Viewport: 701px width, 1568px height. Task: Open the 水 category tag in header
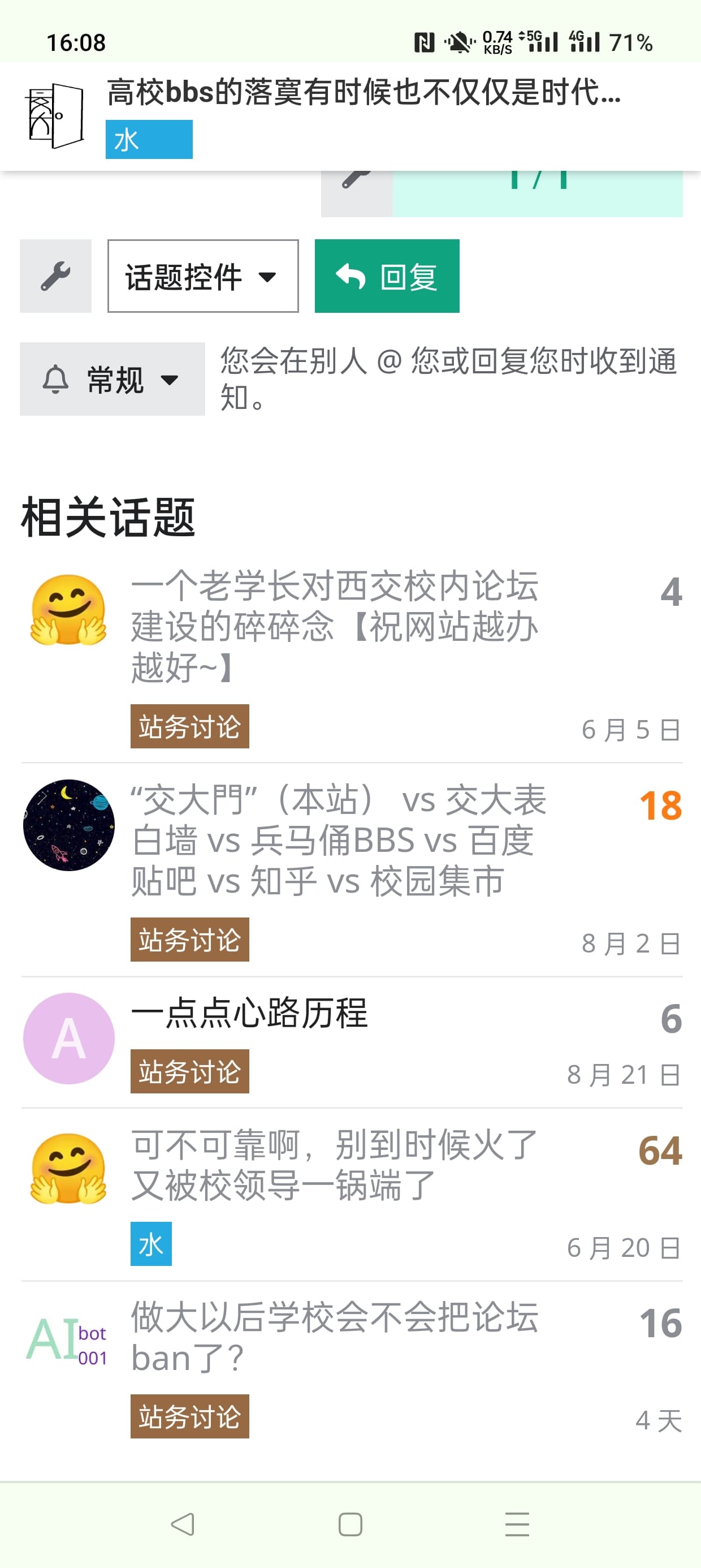coord(149,139)
